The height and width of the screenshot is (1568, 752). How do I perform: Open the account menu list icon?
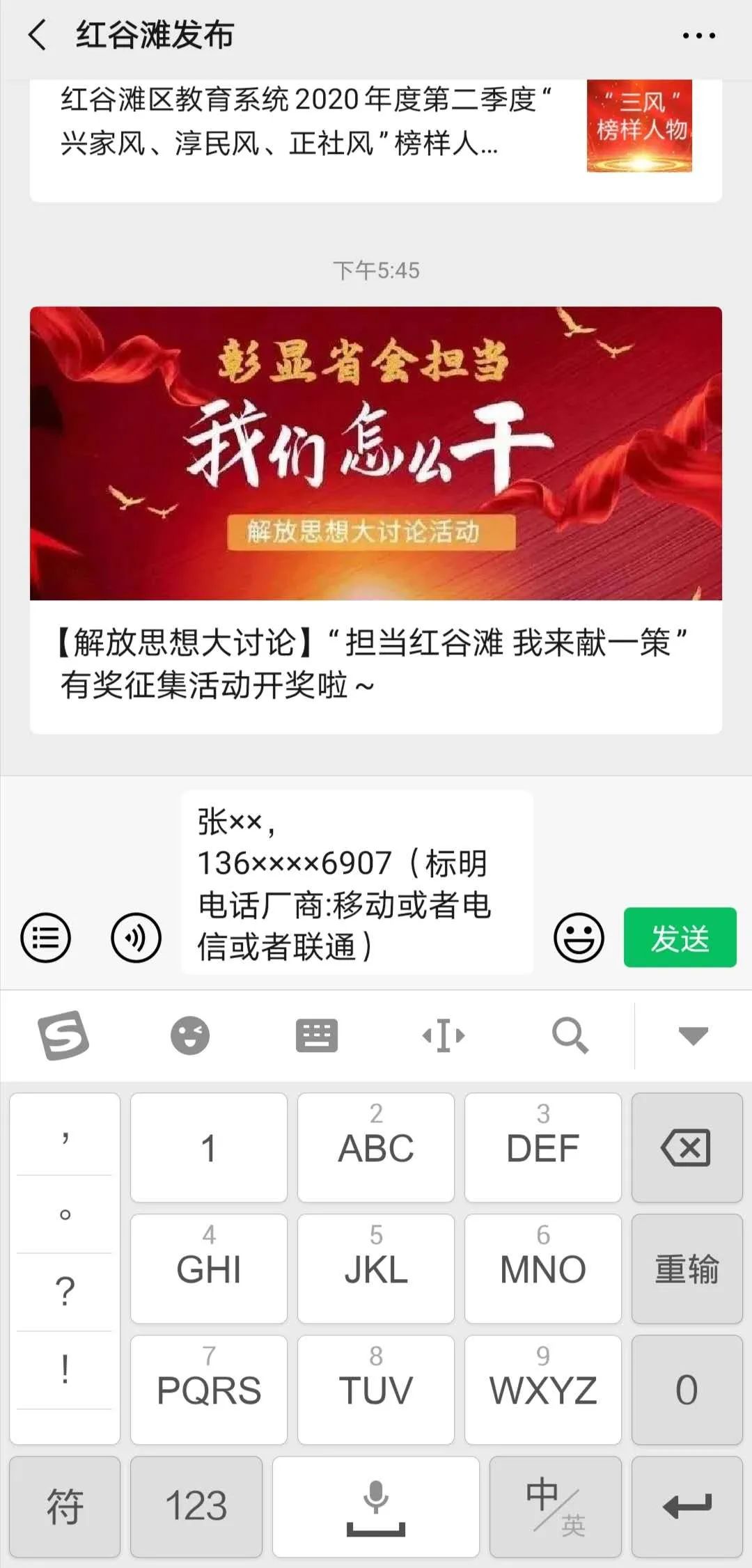46,937
